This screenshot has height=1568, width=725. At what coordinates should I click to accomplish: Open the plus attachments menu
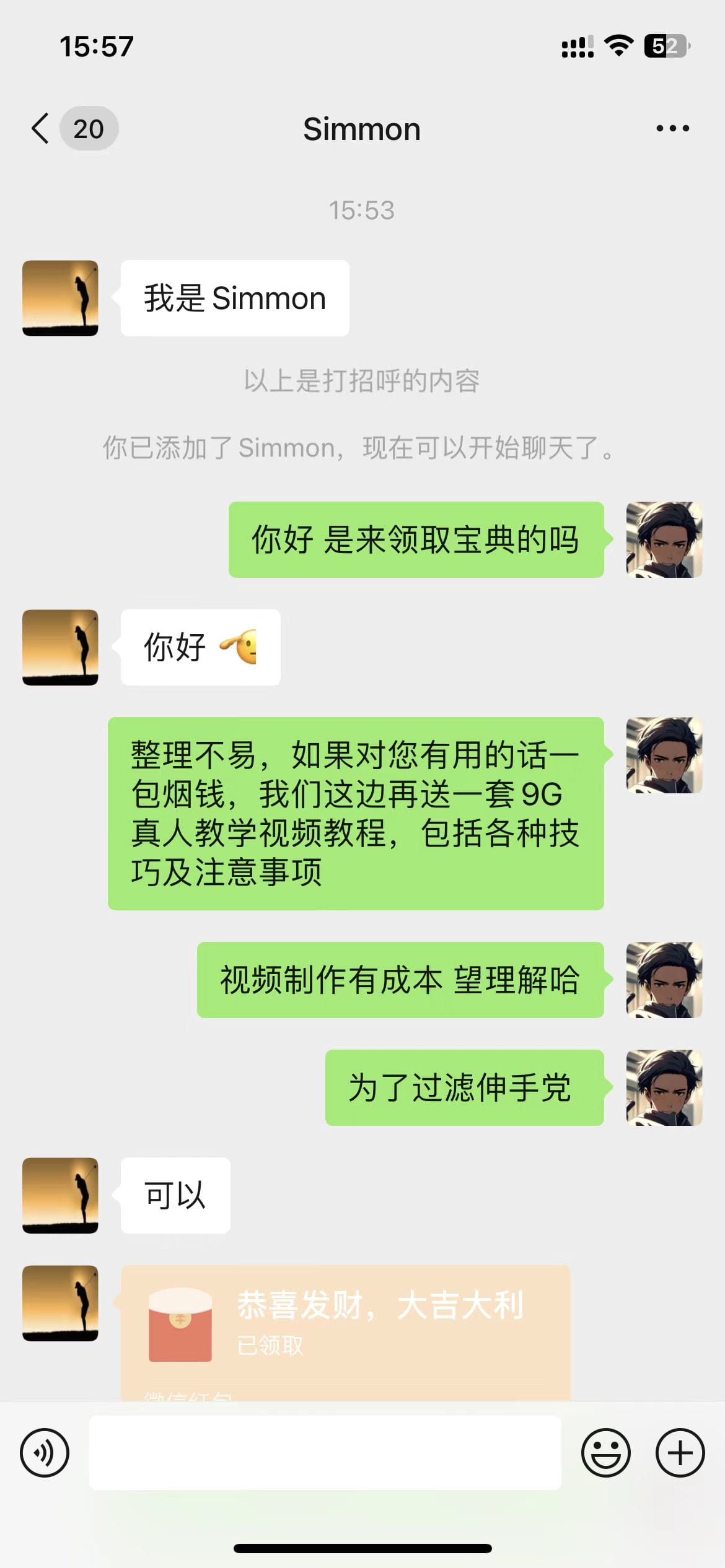click(680, 1453)
